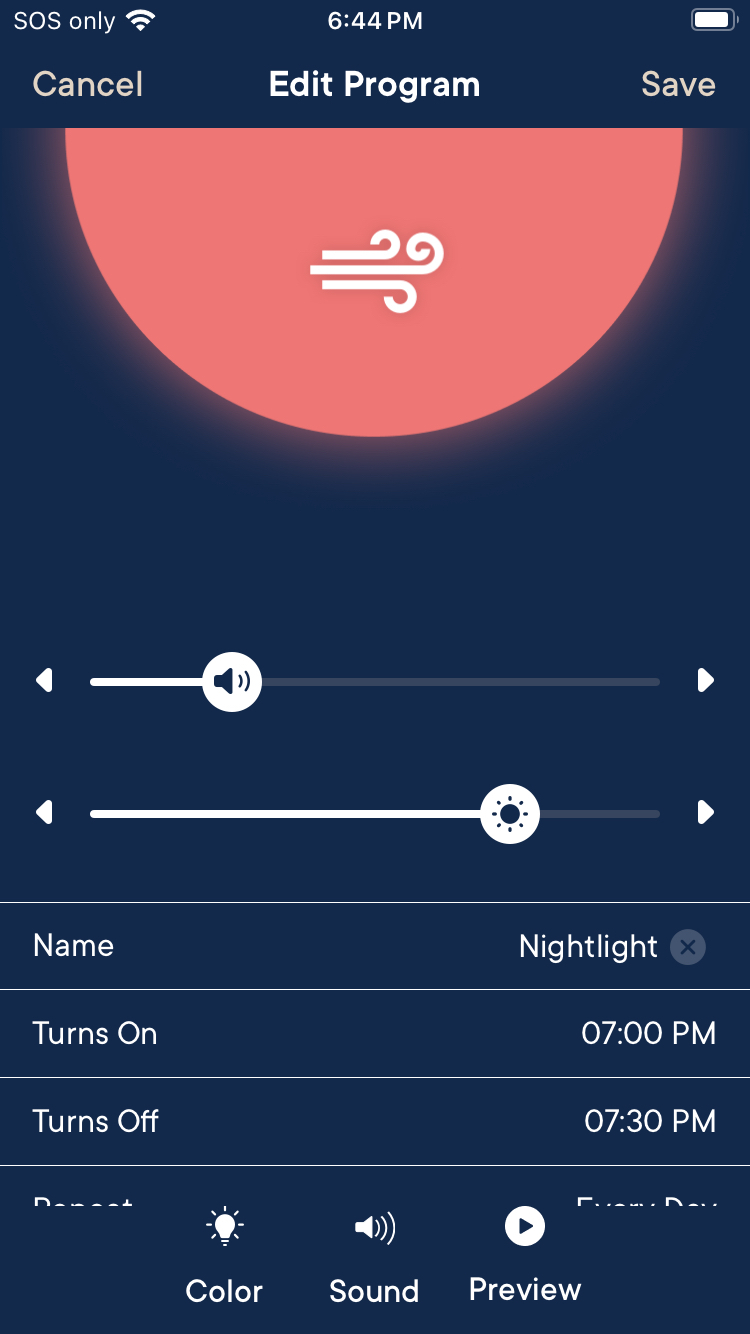Cancel editing the program

88,84
